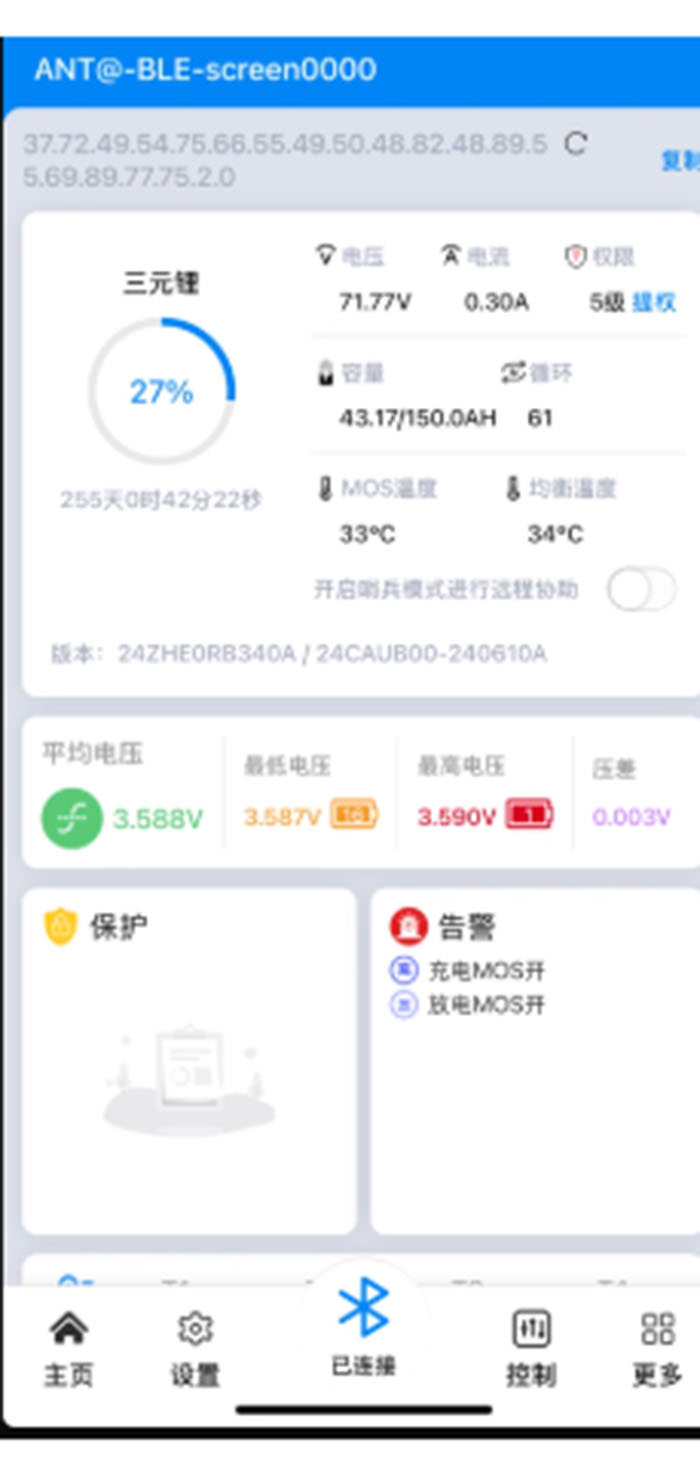Open the 设置 tab
The height and width of the screenshot is (1476, 700).
click(x=195, y=1350)
